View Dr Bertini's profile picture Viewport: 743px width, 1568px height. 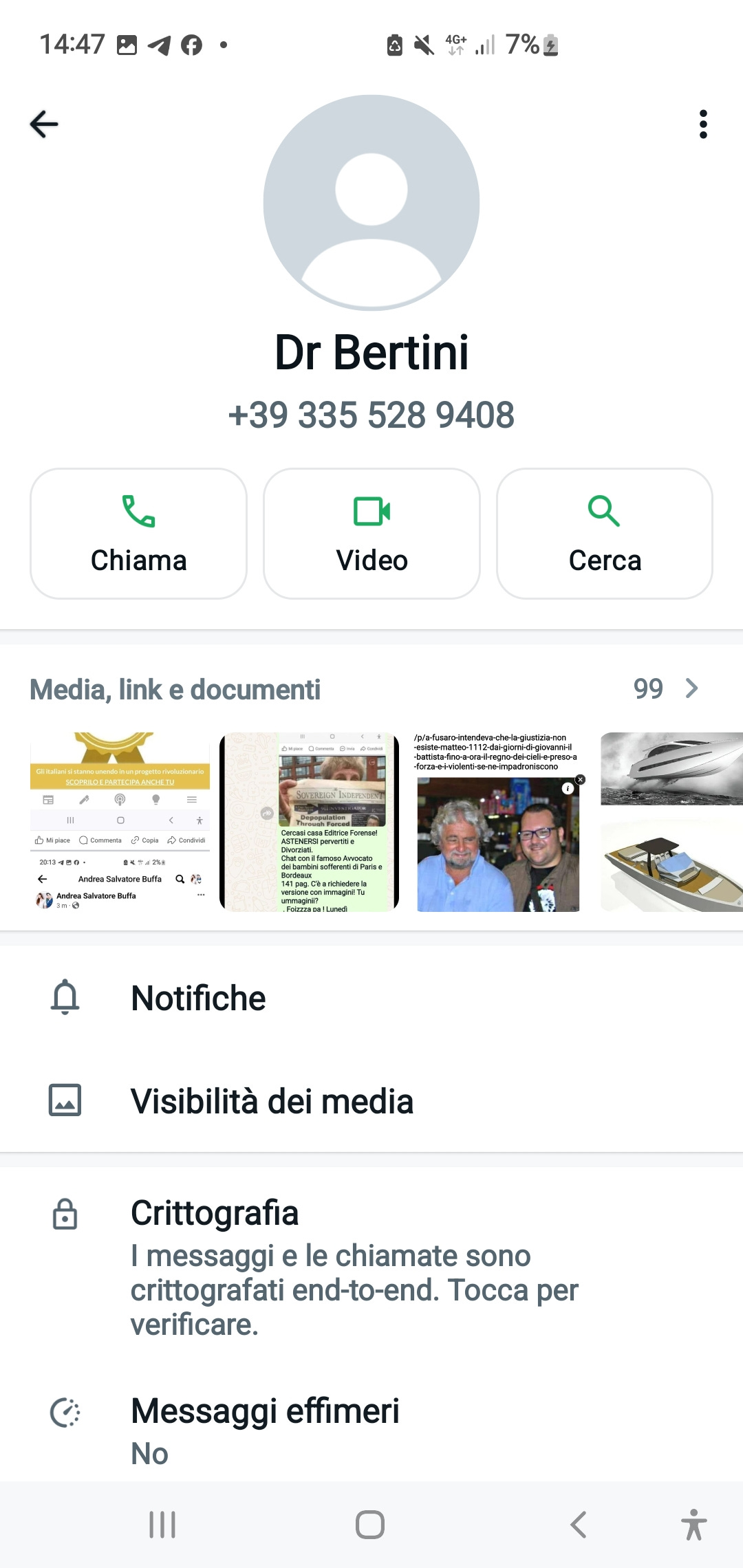371,203
